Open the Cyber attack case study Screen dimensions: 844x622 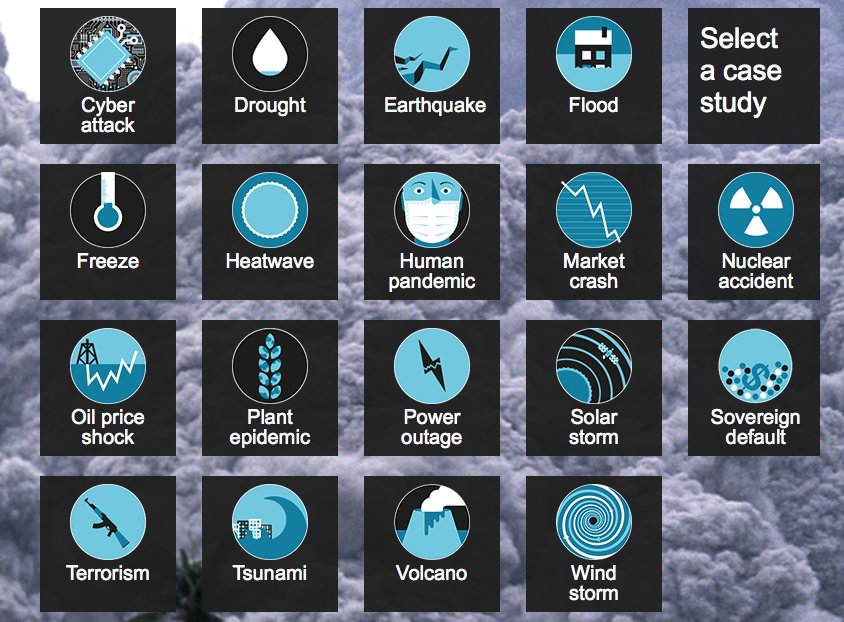pos(108,75)
